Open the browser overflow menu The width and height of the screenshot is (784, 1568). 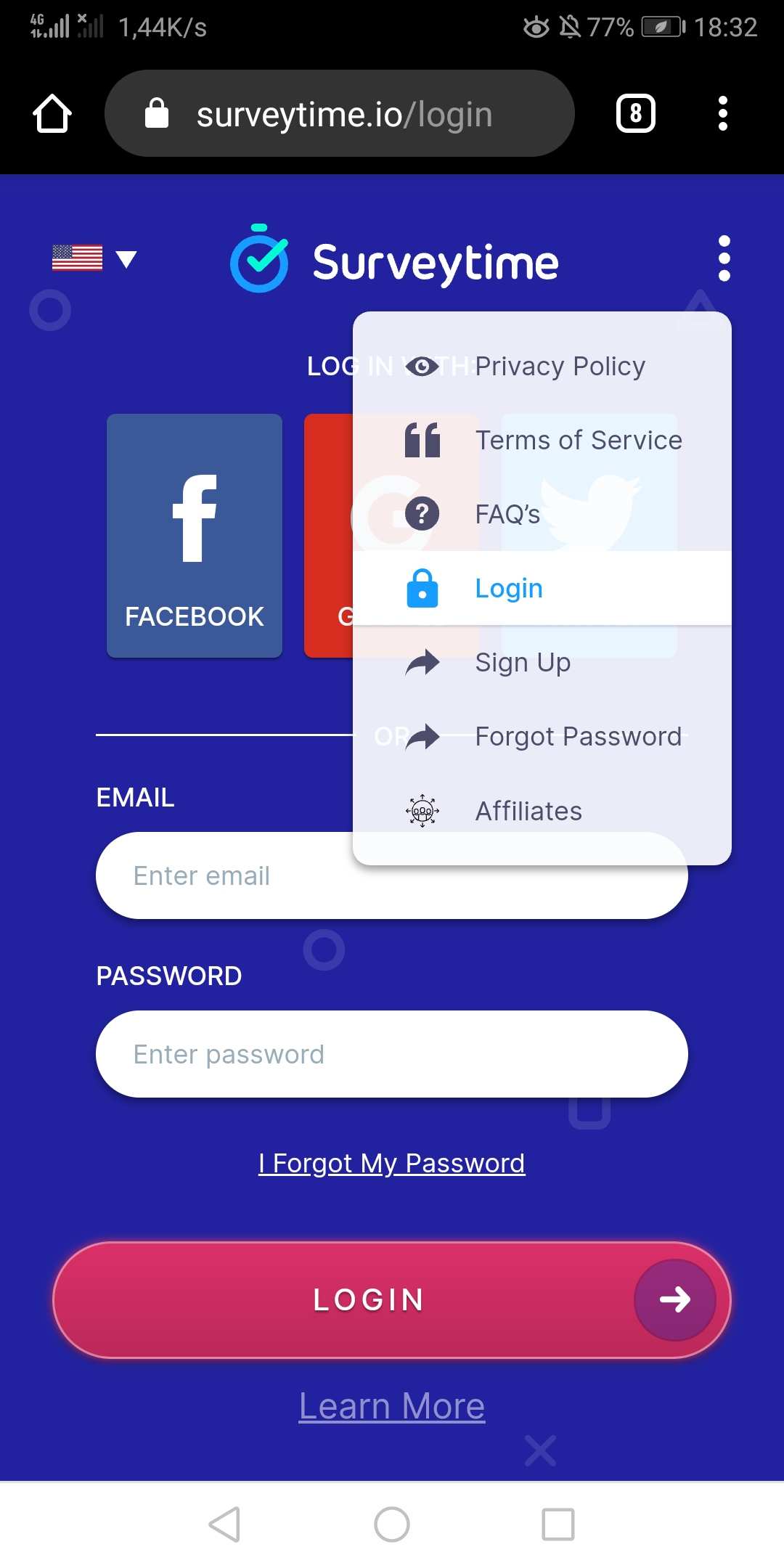coord(722,113)
